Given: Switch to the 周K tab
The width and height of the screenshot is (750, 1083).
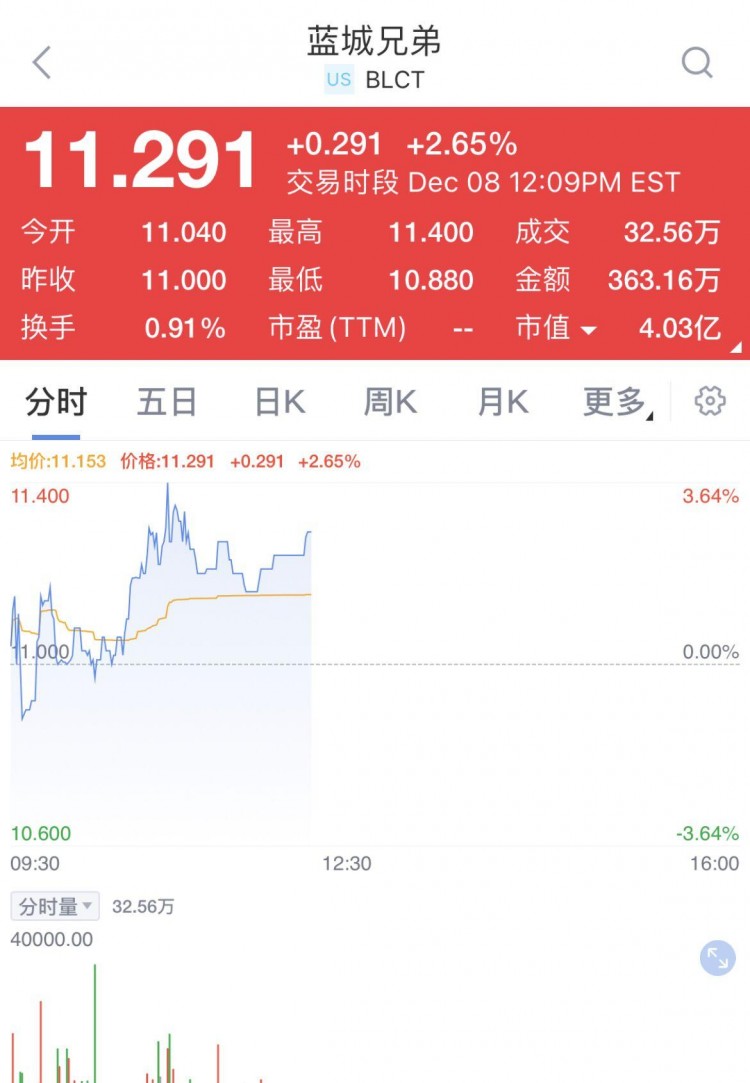Looking at the screenshot, I should click(x=388, y=399).
